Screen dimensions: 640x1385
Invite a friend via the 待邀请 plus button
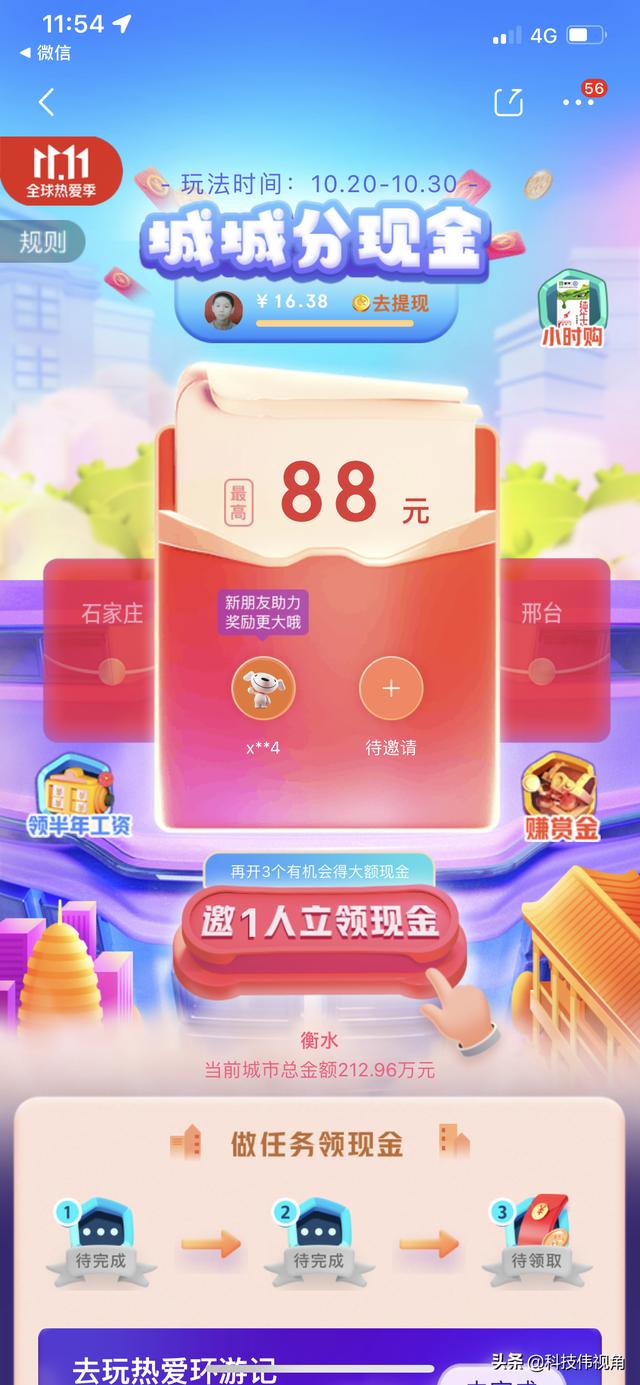391,689
